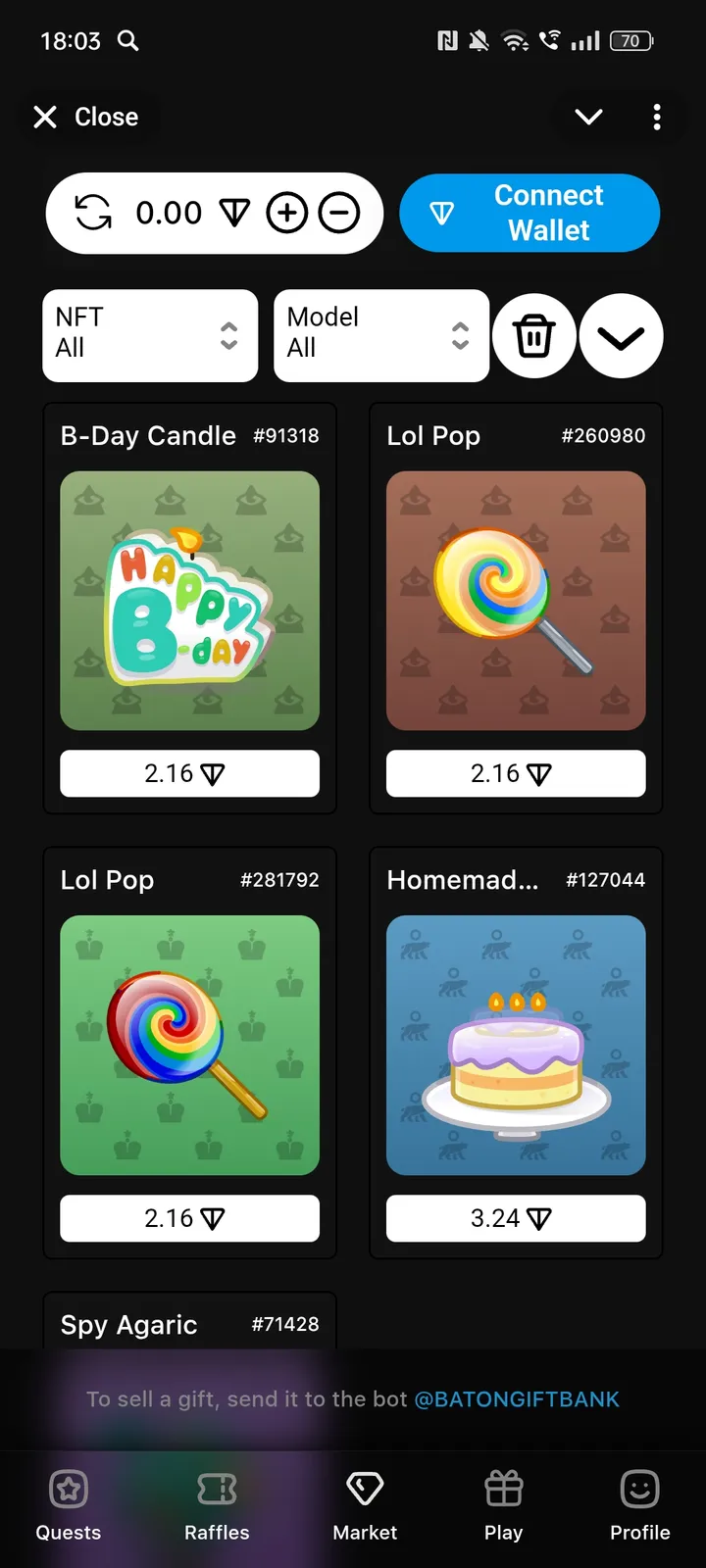This screenshot has width=706, height=1568.
Task: Tap the minus icon to withdraw funds
Action: 340,213
